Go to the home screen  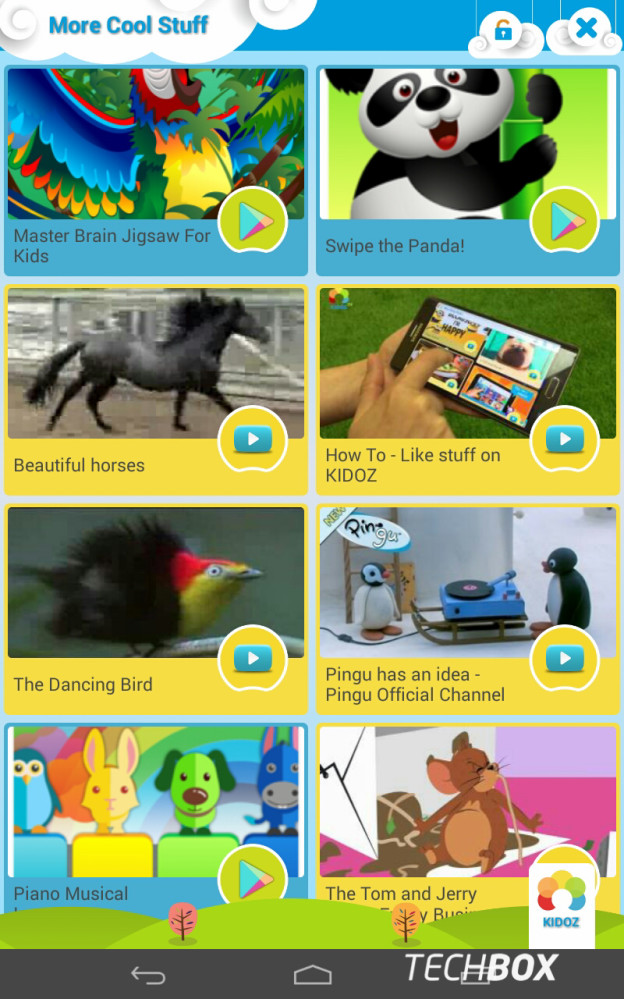312,975
